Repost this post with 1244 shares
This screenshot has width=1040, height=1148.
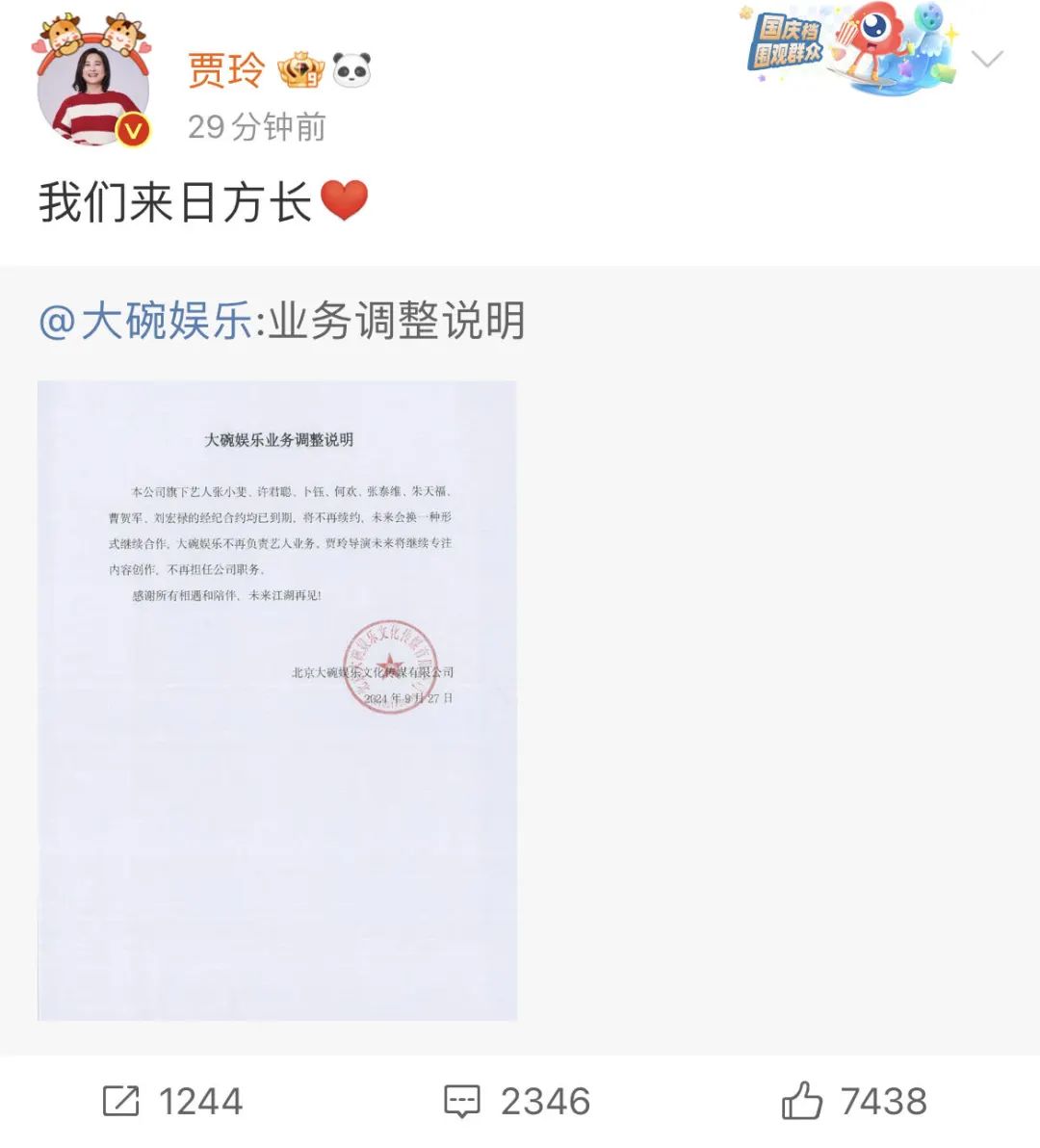tap(172, 1101)
